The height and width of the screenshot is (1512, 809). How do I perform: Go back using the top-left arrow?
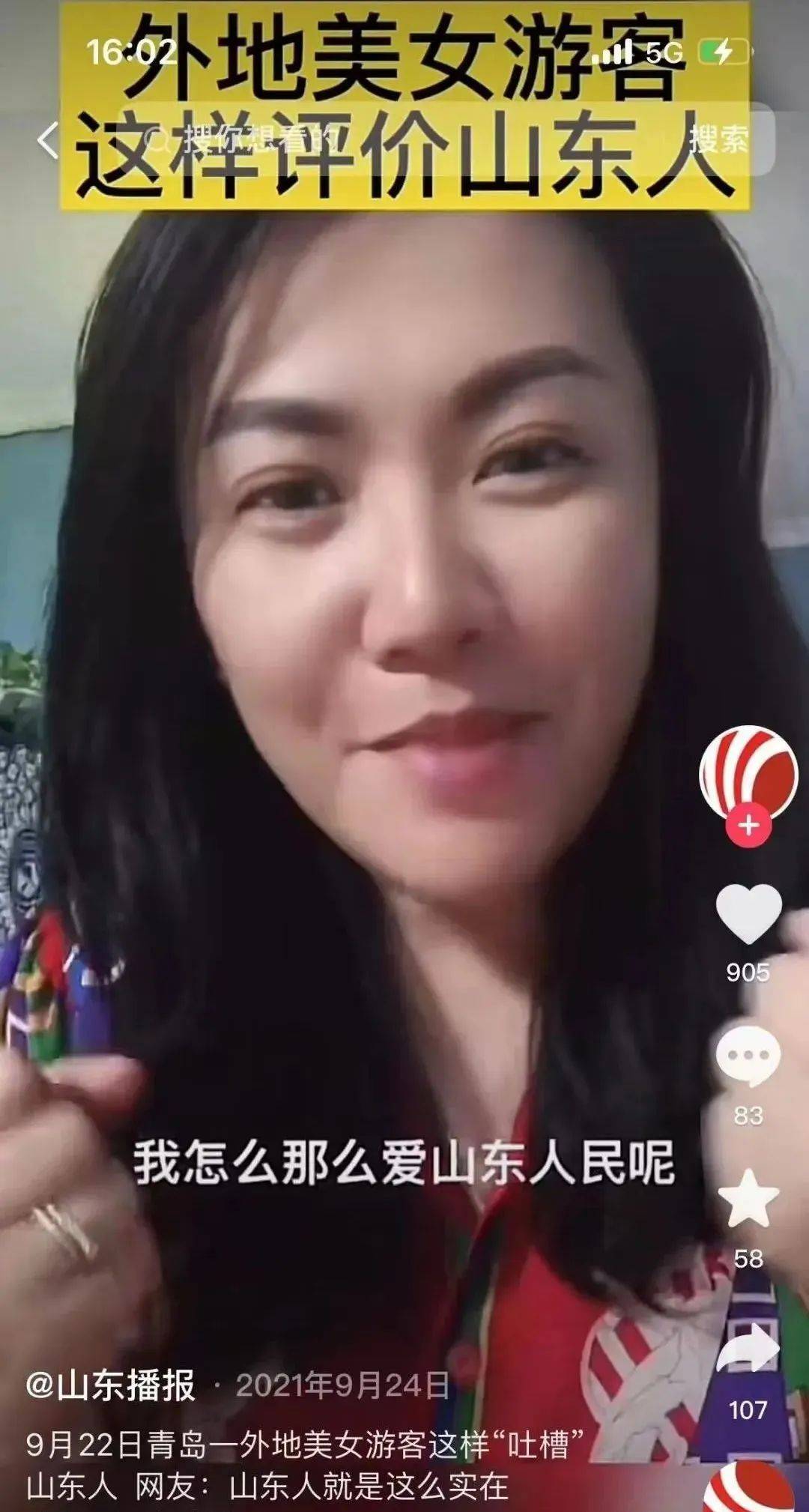(x=48, y=140)
